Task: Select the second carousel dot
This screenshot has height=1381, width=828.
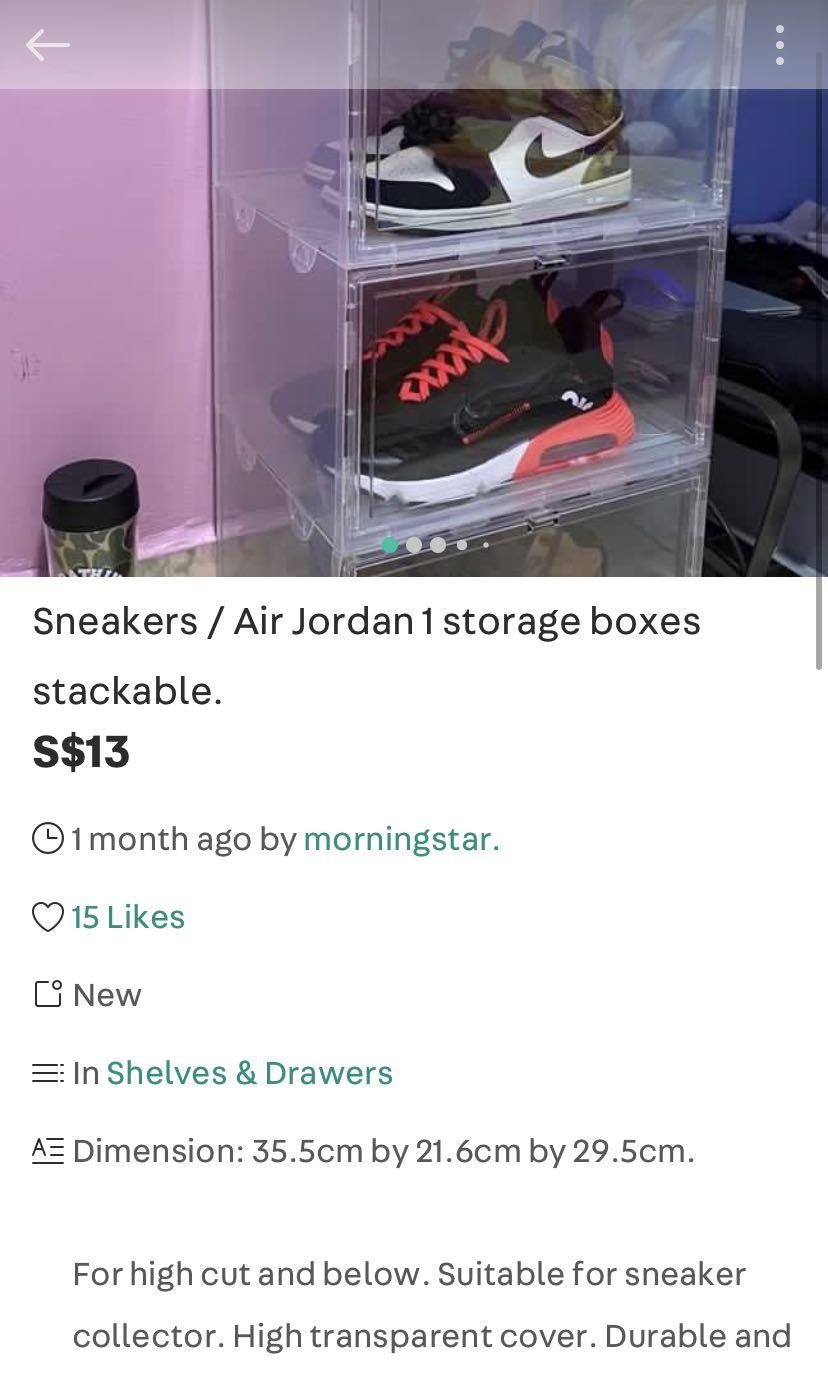Action: (x=414, y=545)
